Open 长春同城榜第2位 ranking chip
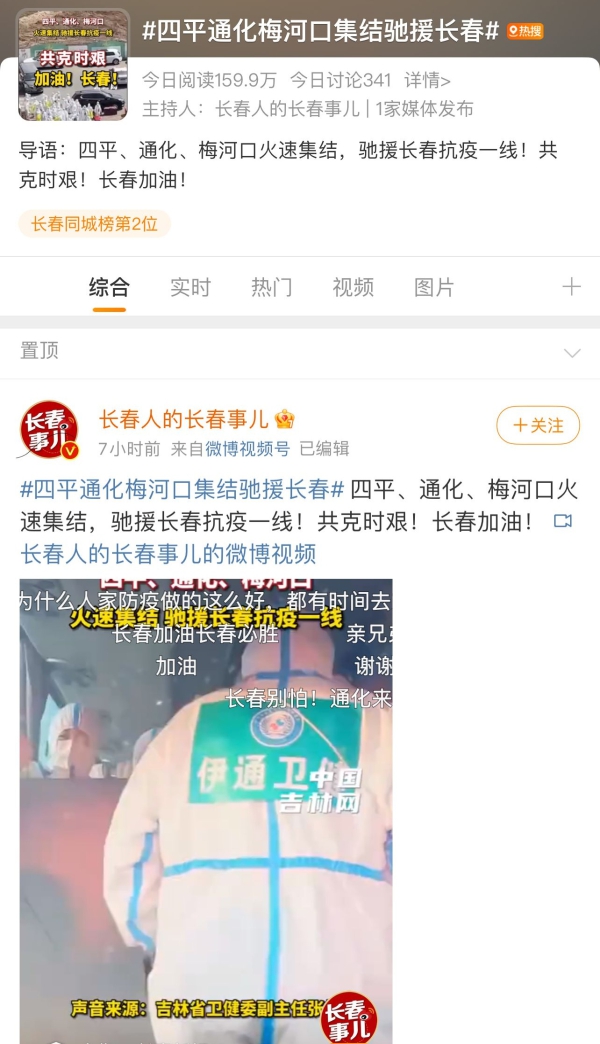Screen dimensions: 600x1044 pyautogui.click(x=95, y=224)
